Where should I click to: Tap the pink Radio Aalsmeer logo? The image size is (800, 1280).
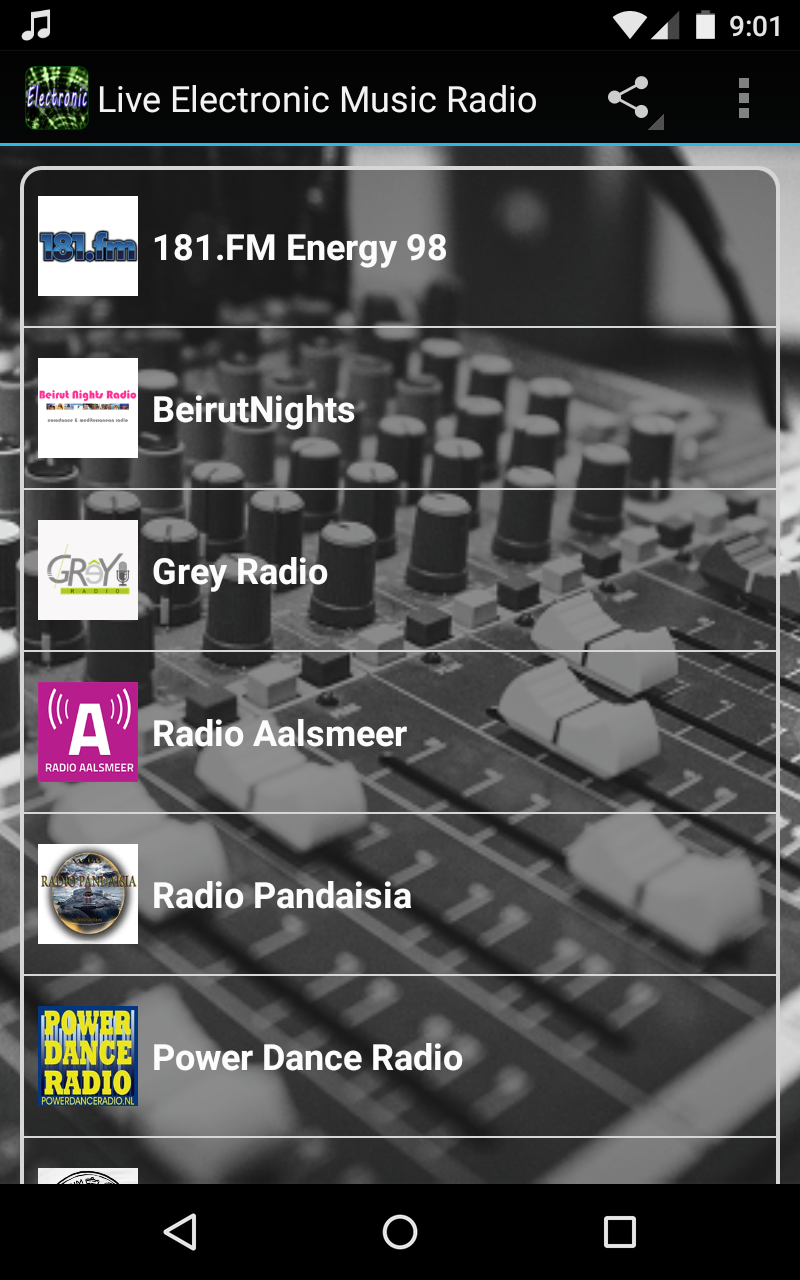[x=88, y=732]
